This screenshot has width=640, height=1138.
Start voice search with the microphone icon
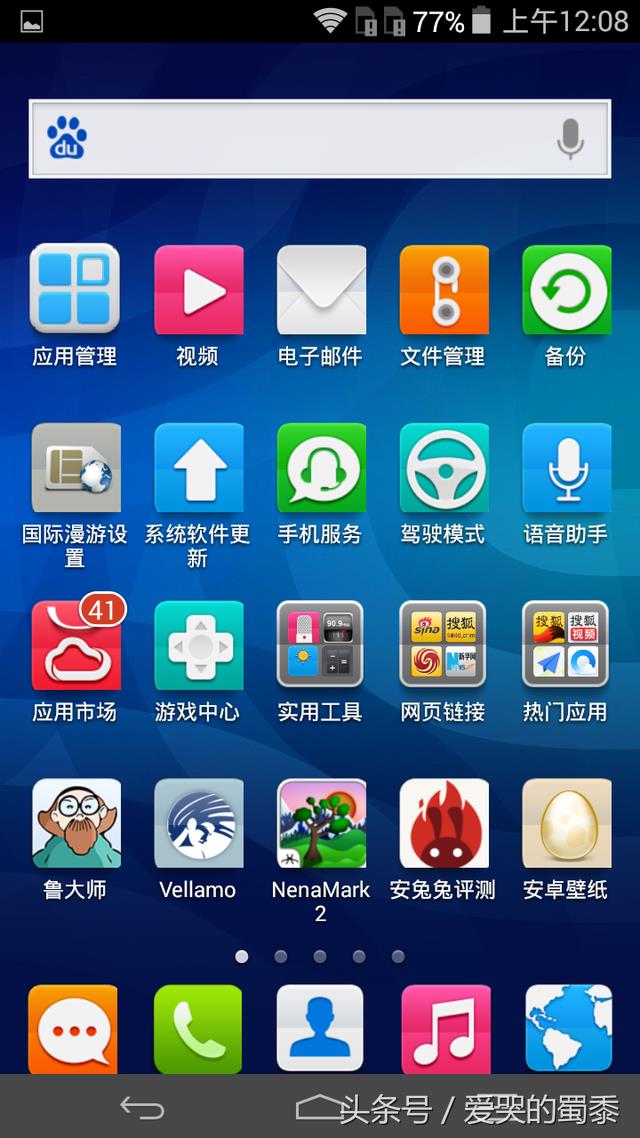pyautogui.click(x=570, y=139)
